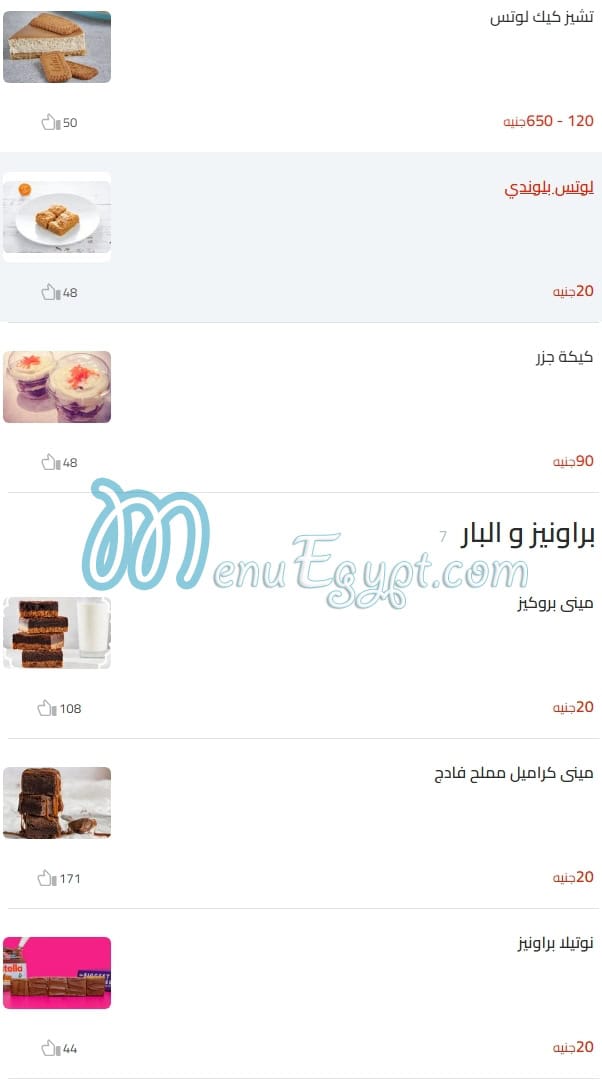The width and height of the screenshot is (602, 1080).
Task: Like the مينى كراميل مملح فادج item
Action: [46, 878]
